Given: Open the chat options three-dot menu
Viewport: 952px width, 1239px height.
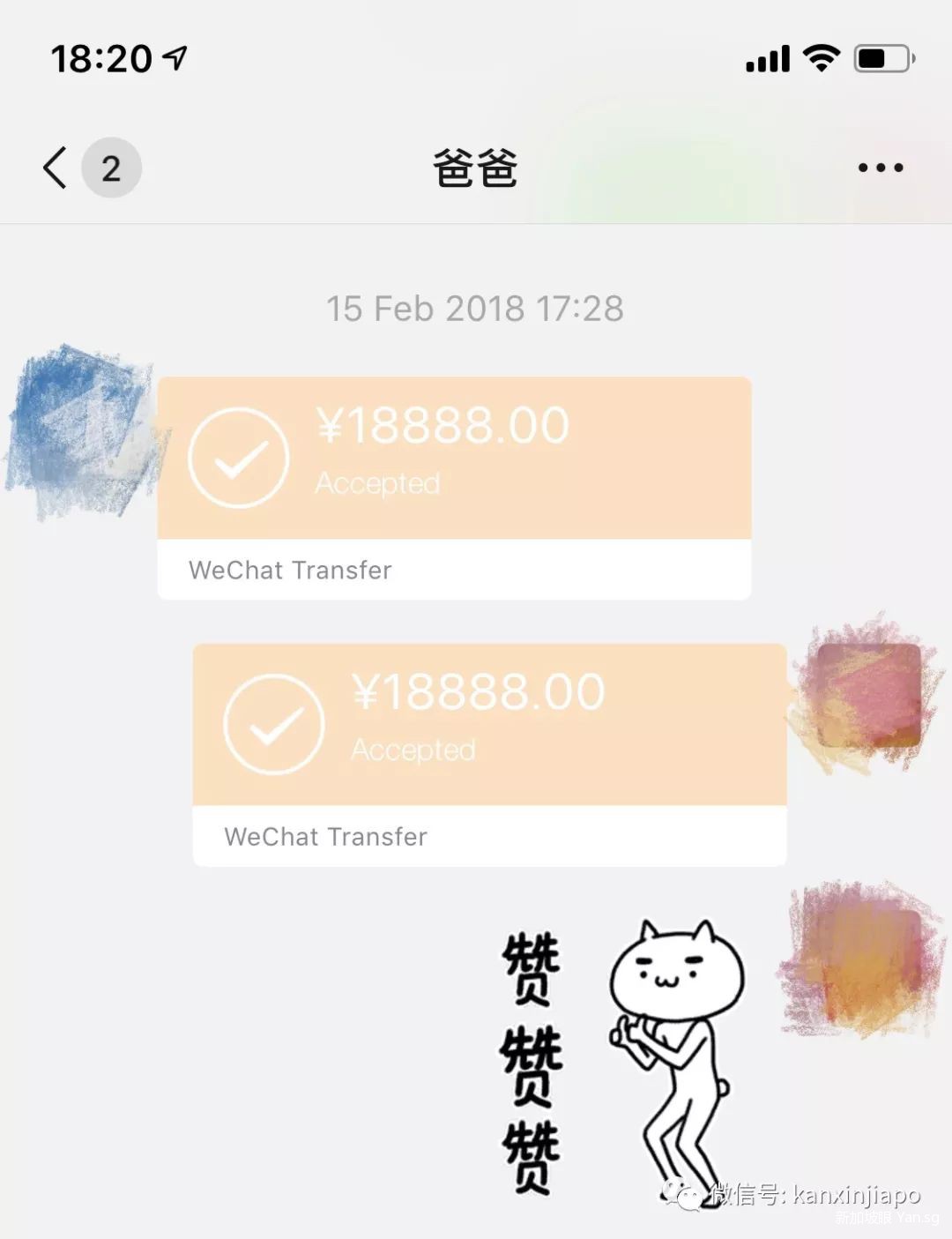Looking at the screenshot, I should pos(880,168).
